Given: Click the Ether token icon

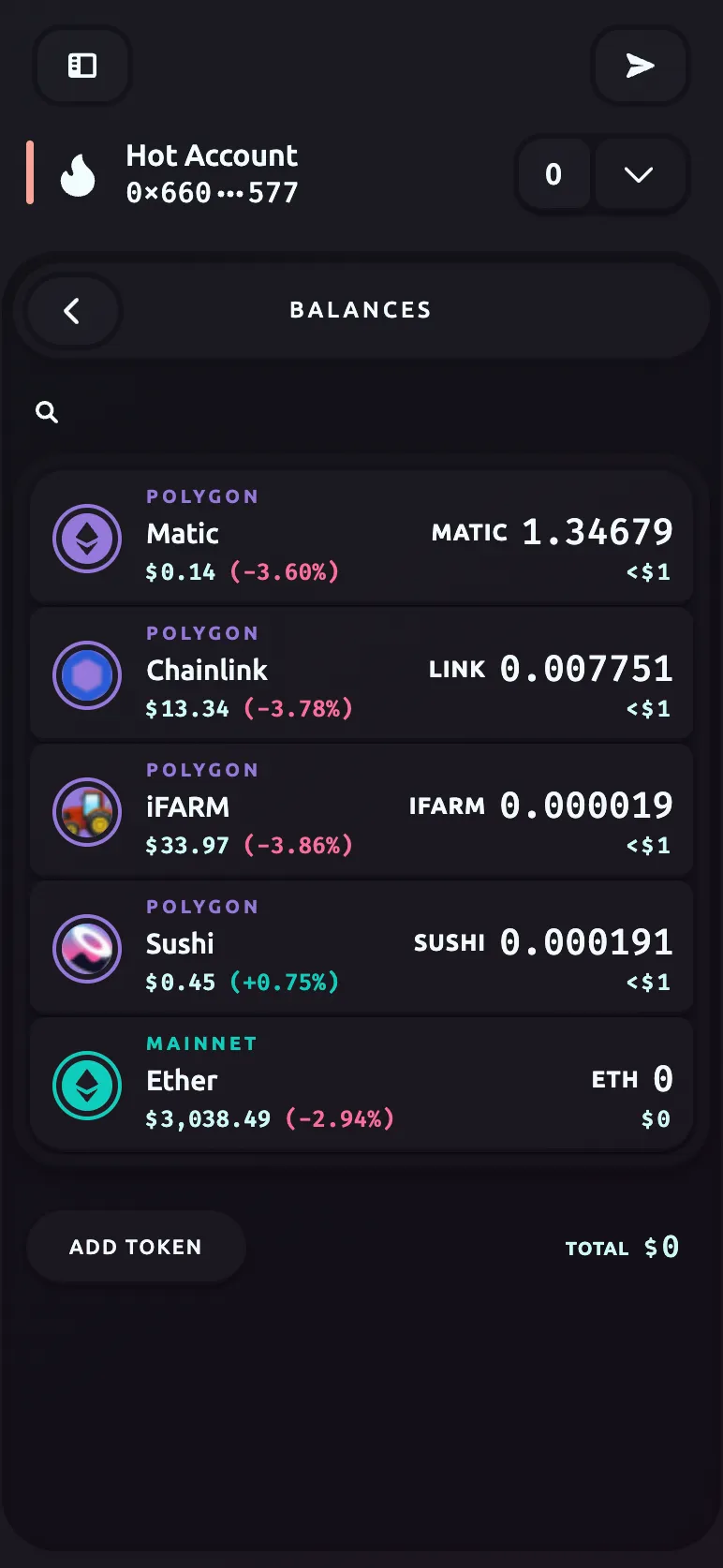Looking at the screenshot, I should [x=87, y=1085].
